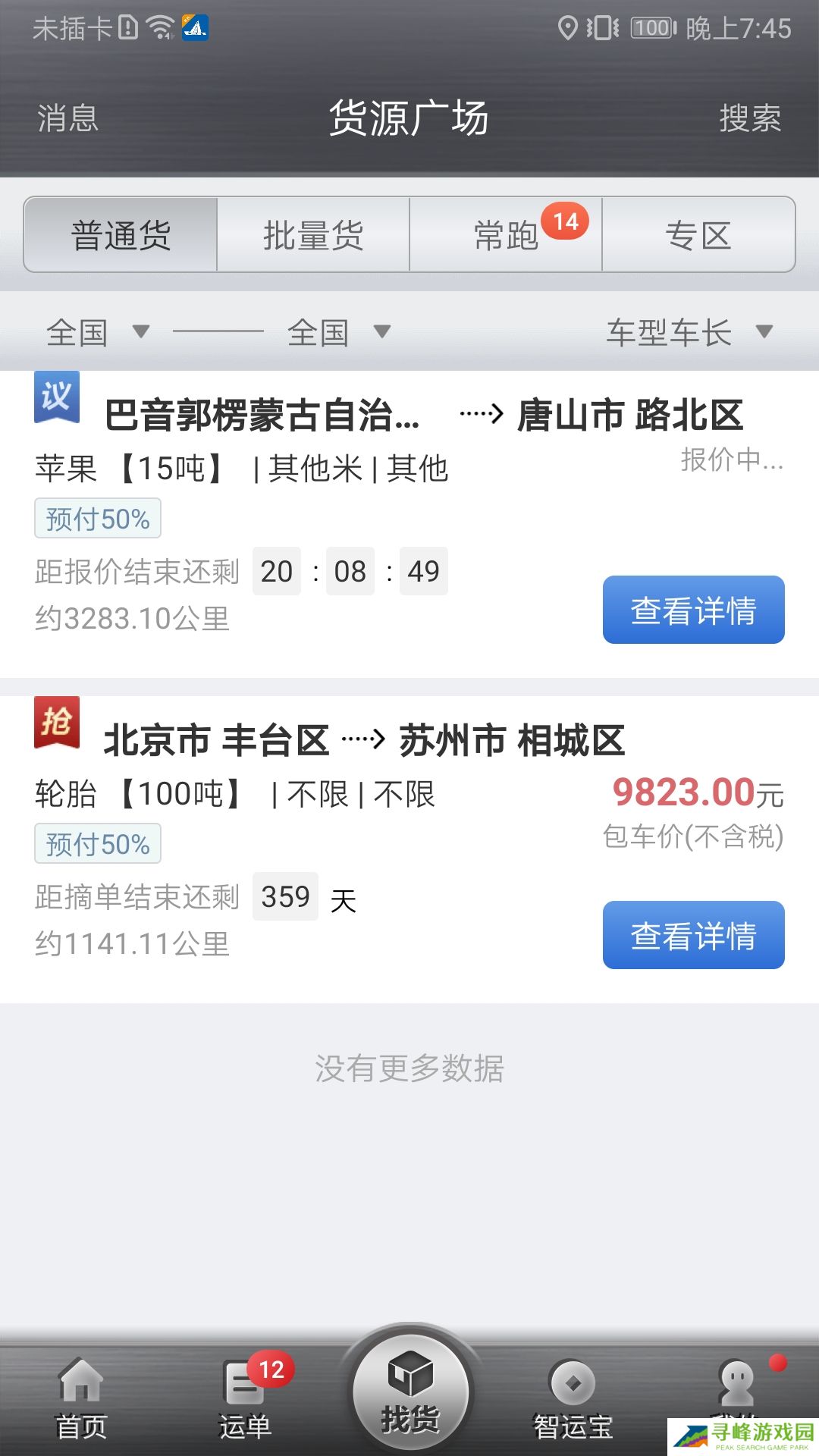Switch to the 专区 tab
This screenshot has width=819, height=1456.
[x=698, y=235]
